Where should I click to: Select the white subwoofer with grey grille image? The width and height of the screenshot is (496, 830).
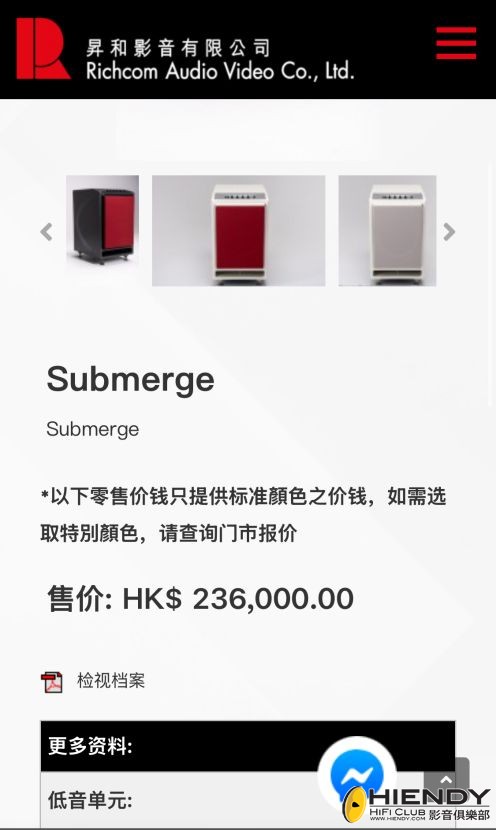(x=387, y=231)
